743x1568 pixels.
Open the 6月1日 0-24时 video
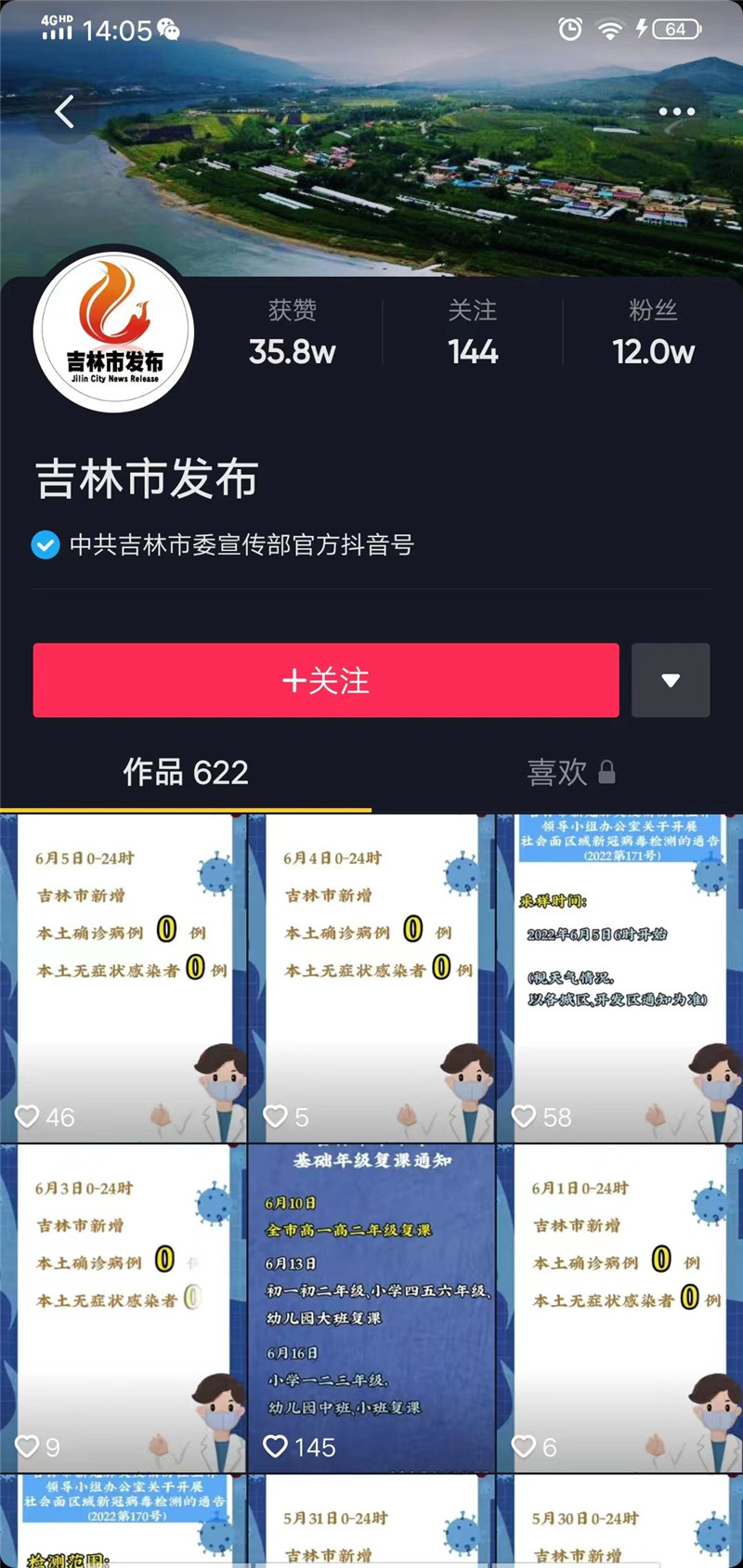[x=619, y=1308]
